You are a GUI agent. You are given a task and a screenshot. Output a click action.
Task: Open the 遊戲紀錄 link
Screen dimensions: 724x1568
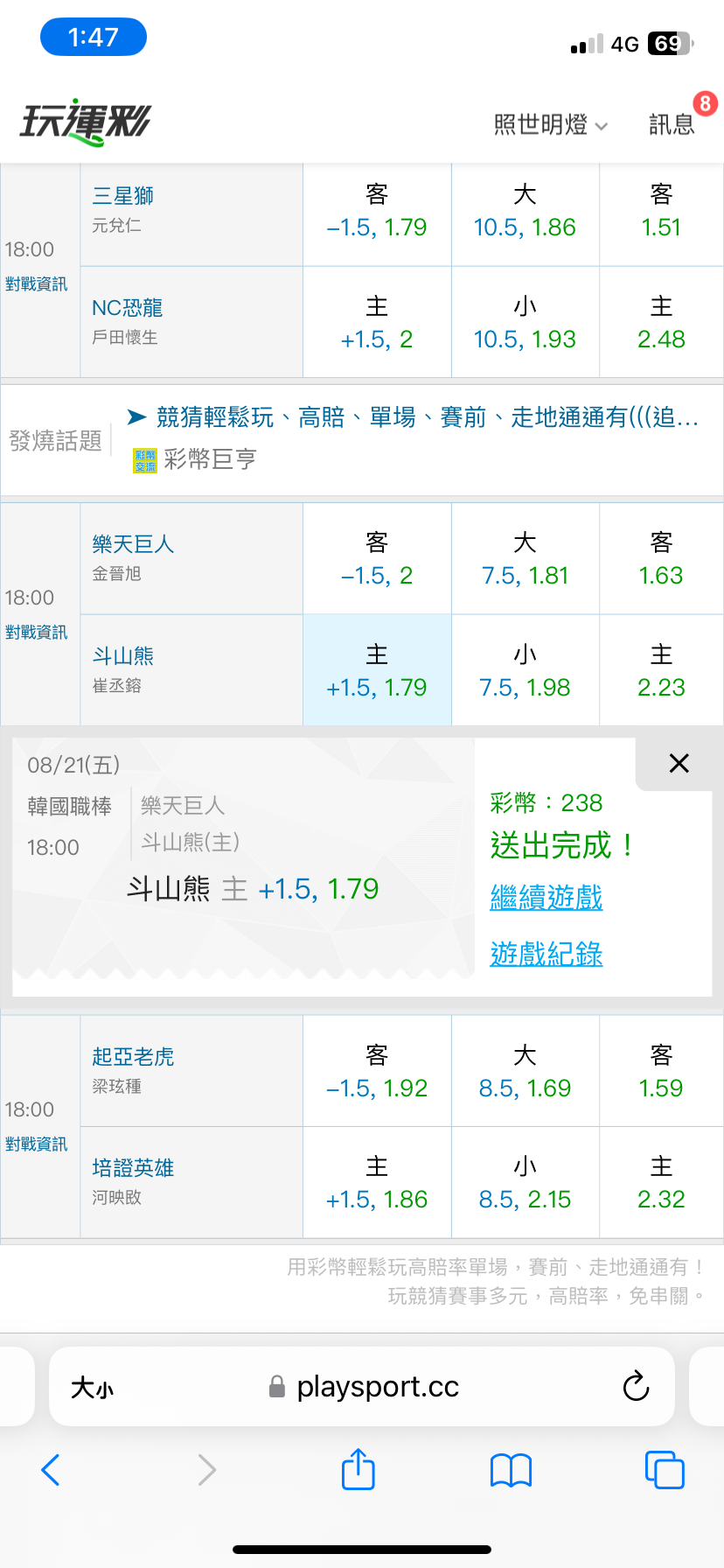546,954
